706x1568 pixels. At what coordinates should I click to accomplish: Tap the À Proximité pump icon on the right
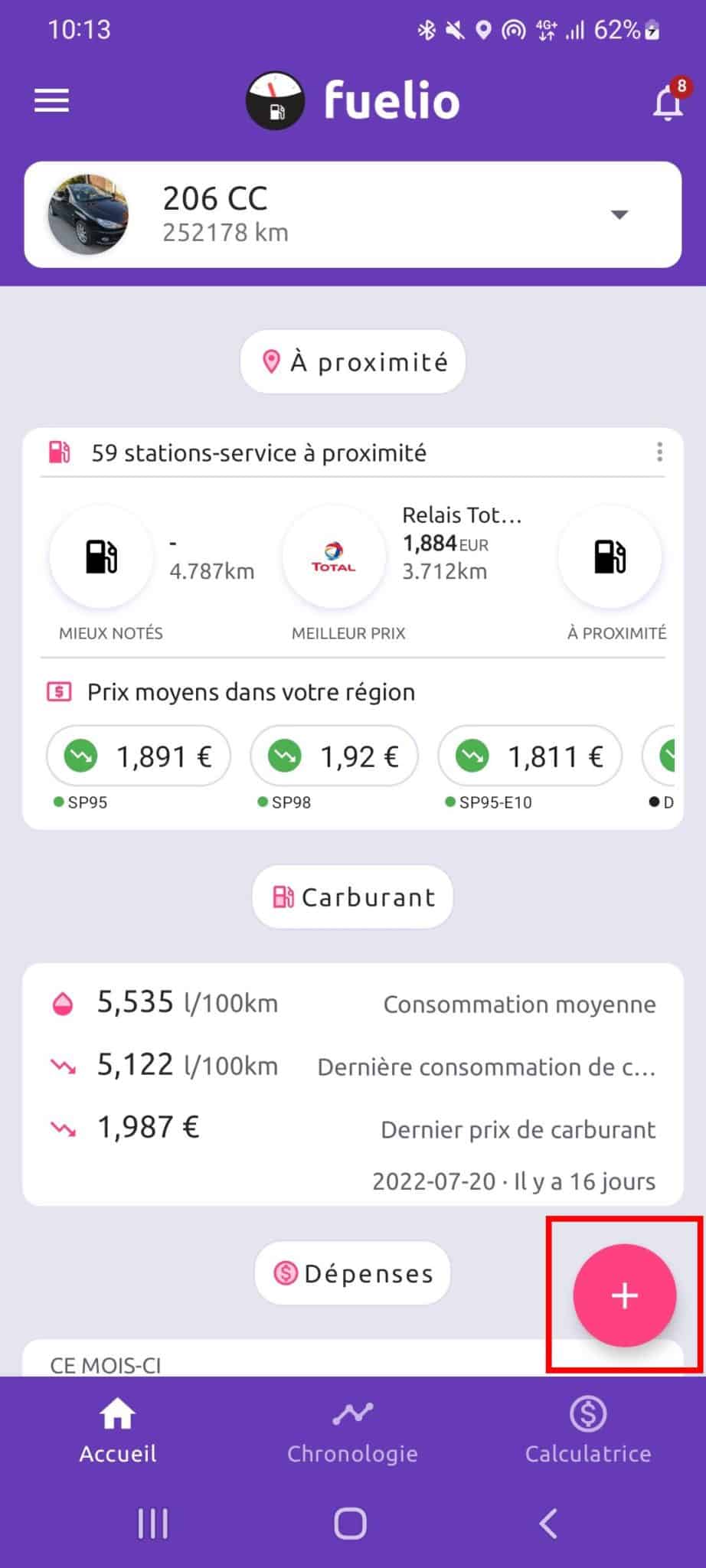(x=610, y=557)
